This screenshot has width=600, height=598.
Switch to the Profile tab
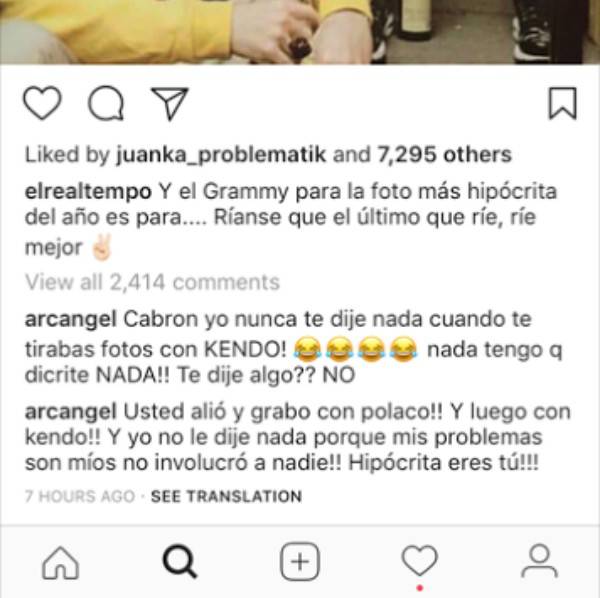coord(540,562)
